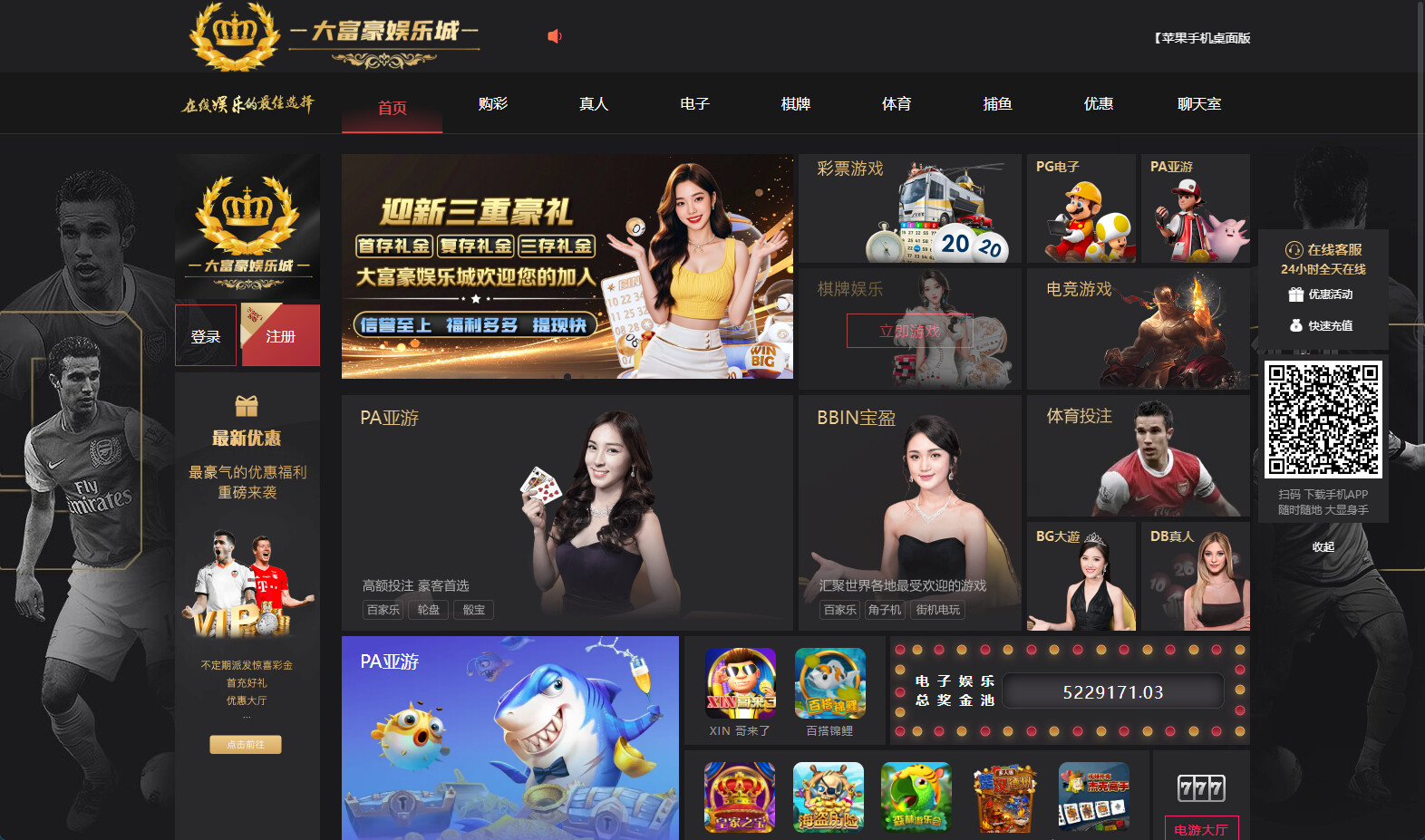
Task: Enter the 聊天室 chat room
Action: click(x=1198, y=104)
